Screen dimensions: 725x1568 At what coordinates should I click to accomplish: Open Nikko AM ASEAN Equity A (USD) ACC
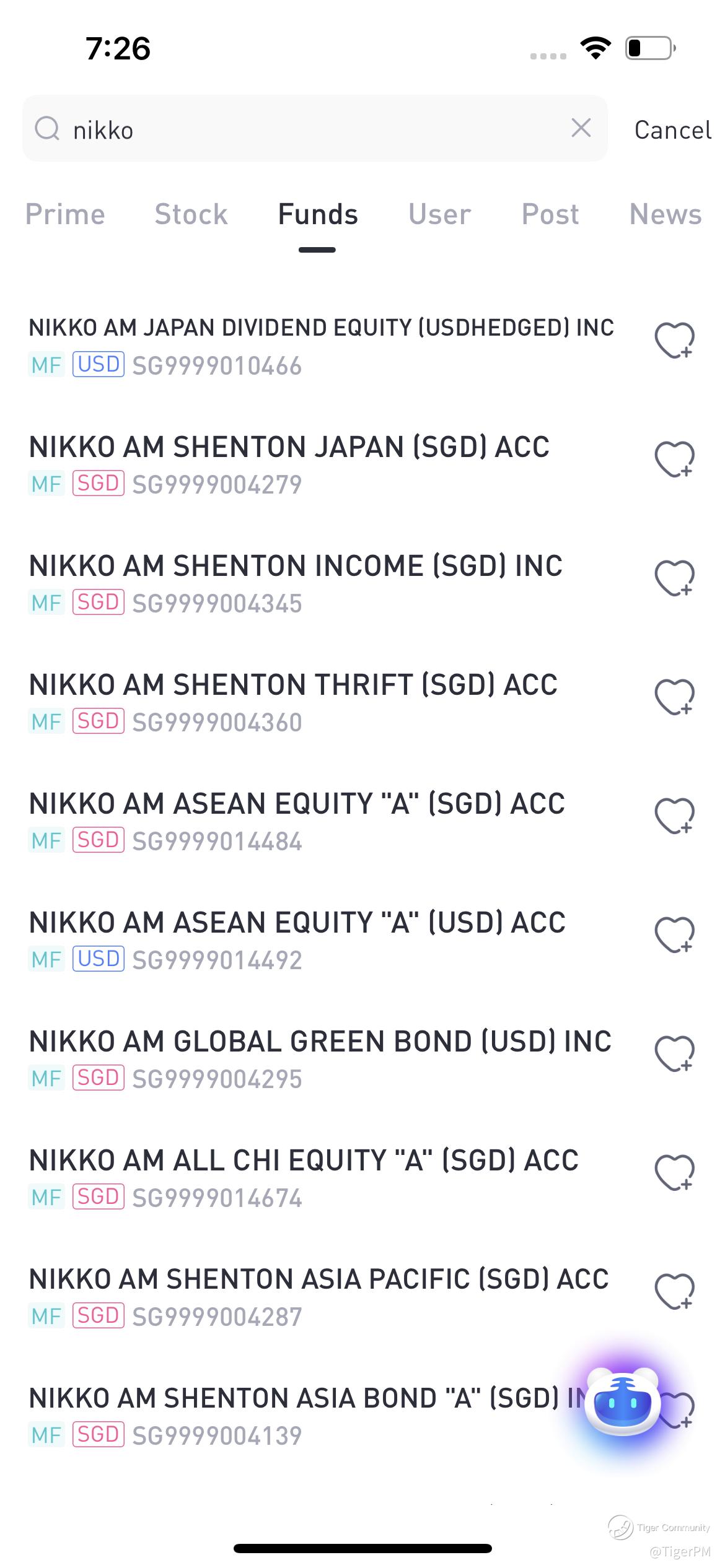coord(297,940)
